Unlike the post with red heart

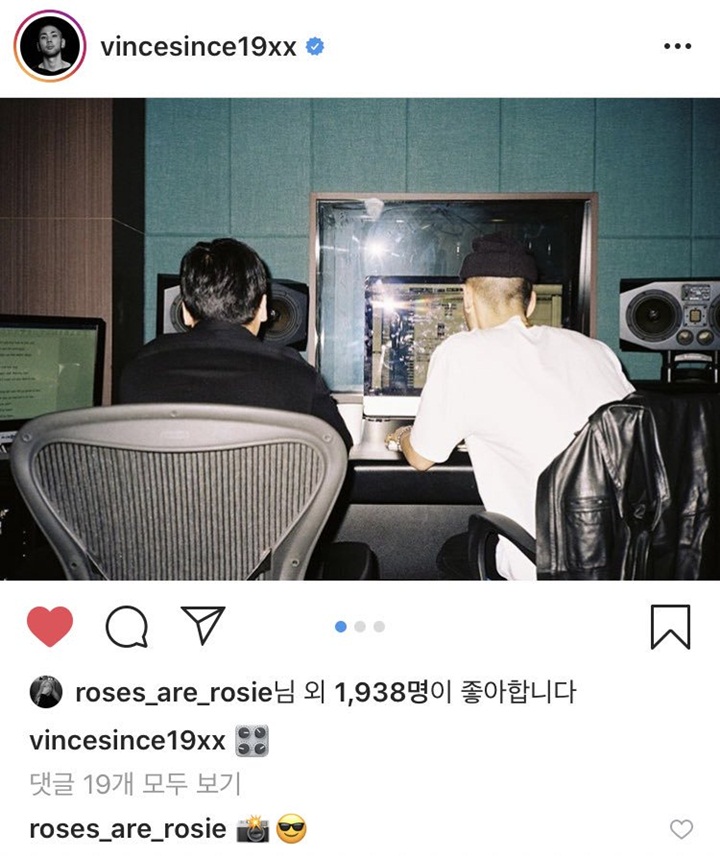click(x=49, y=627)
